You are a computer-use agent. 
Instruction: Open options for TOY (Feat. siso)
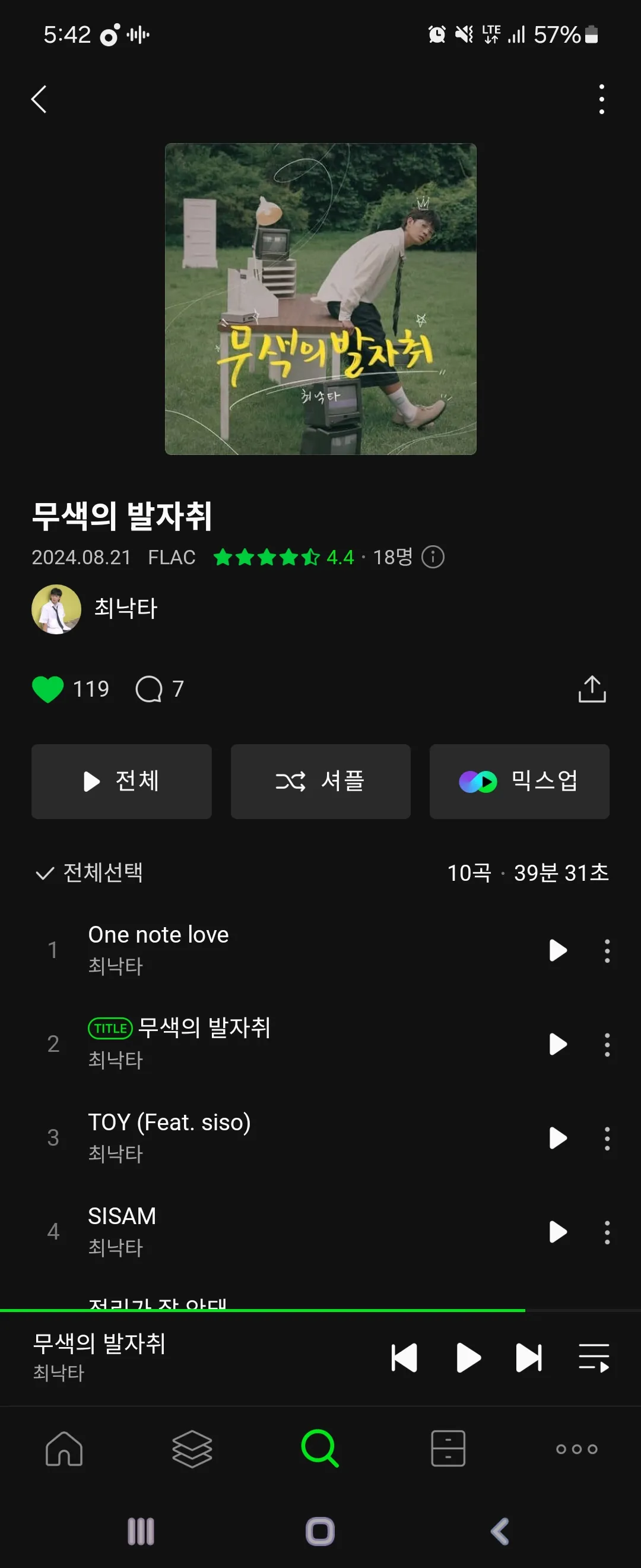607,1138
